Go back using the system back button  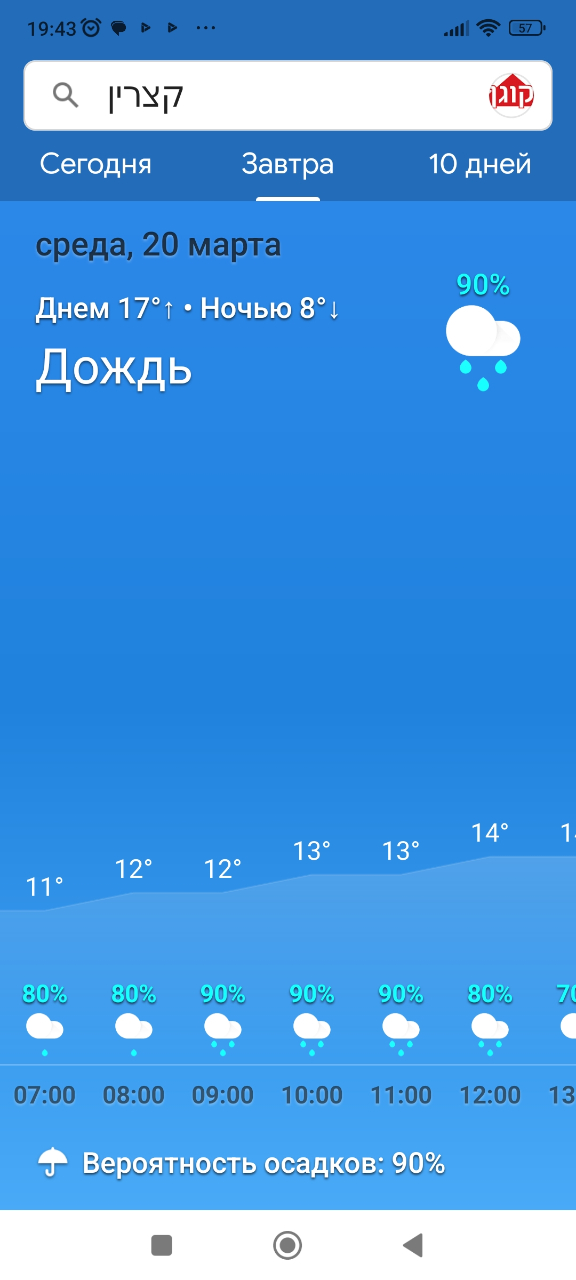tap(412, 1245)
